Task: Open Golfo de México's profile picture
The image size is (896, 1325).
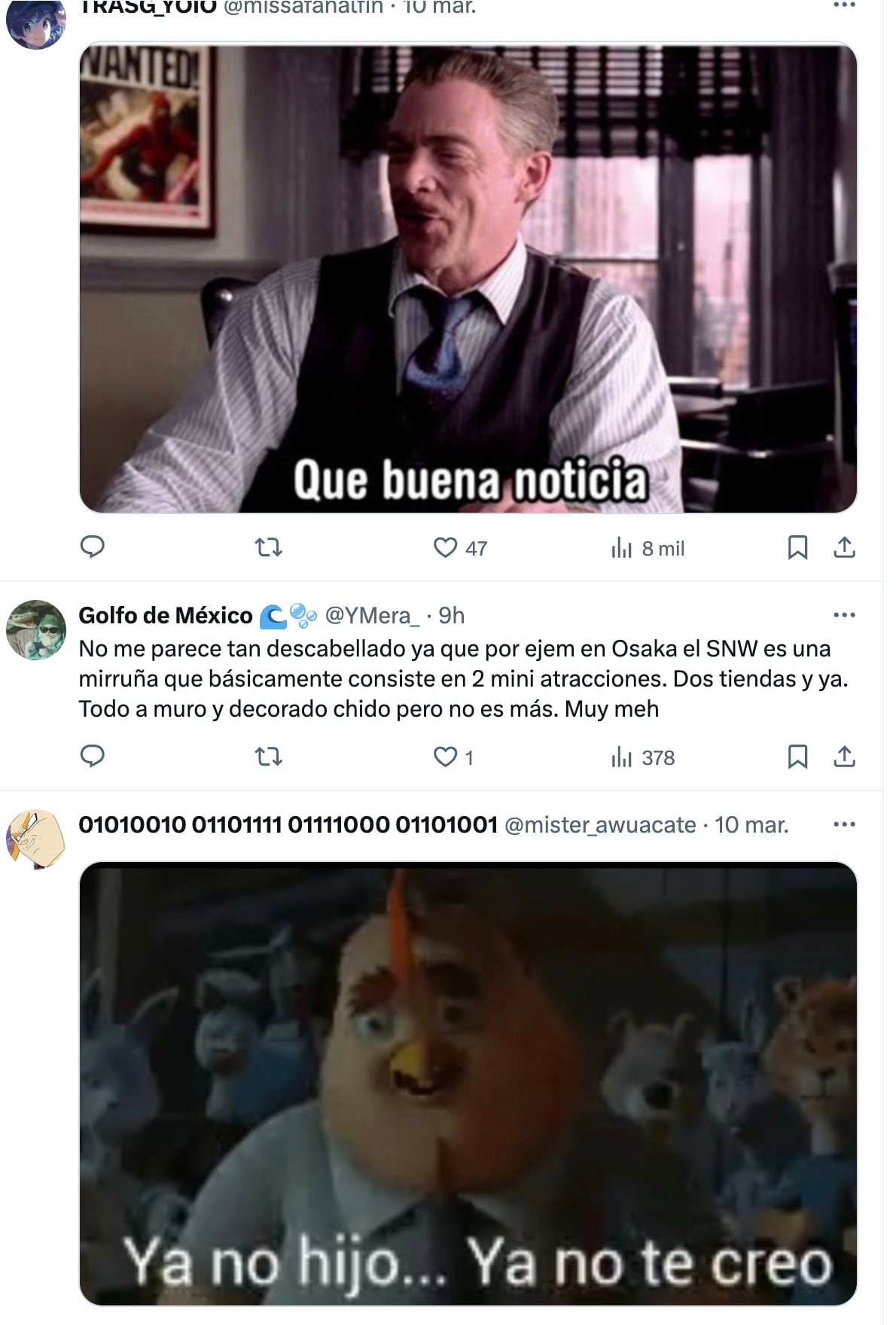Action: pos(35,630)
